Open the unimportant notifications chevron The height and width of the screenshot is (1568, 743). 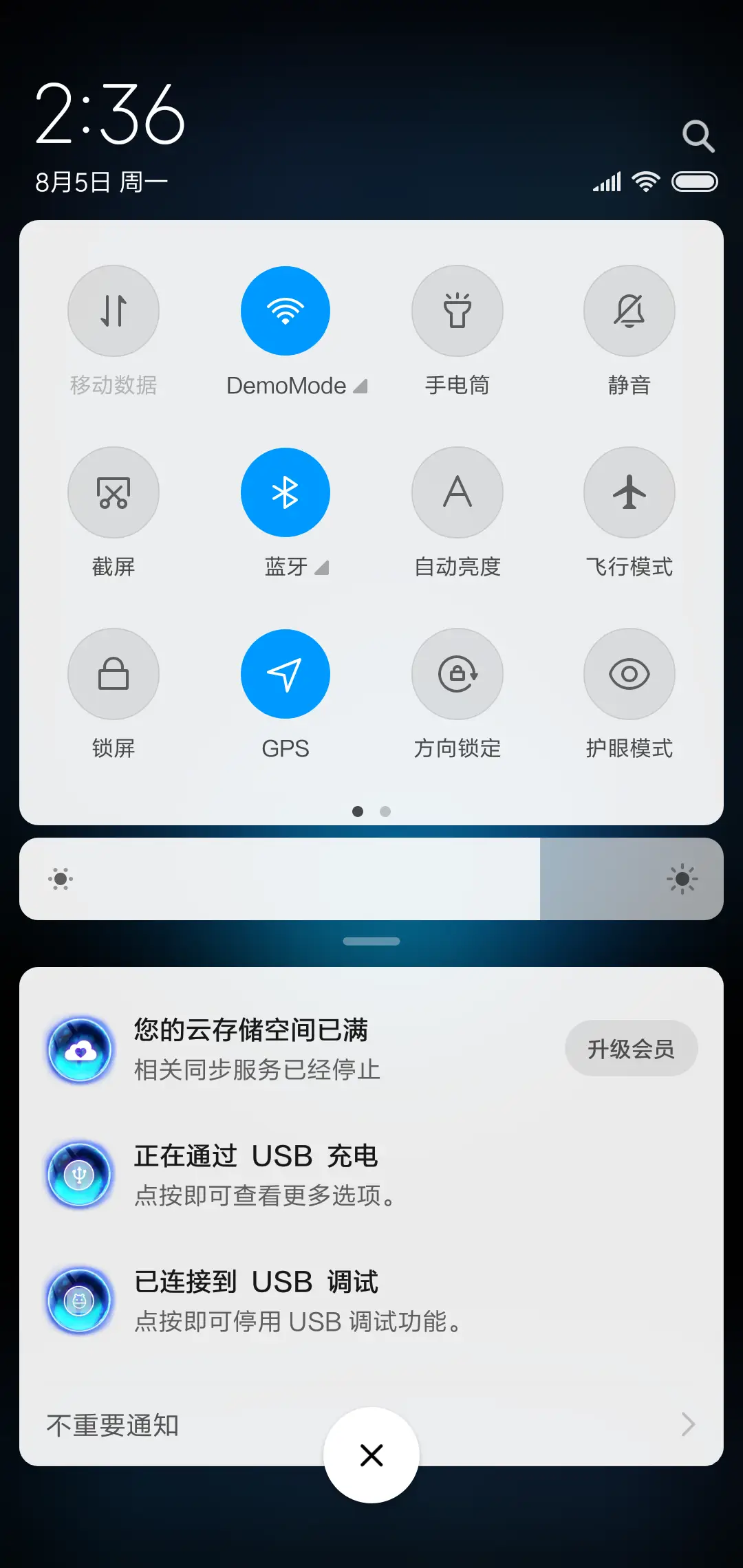pos(688,1425)
